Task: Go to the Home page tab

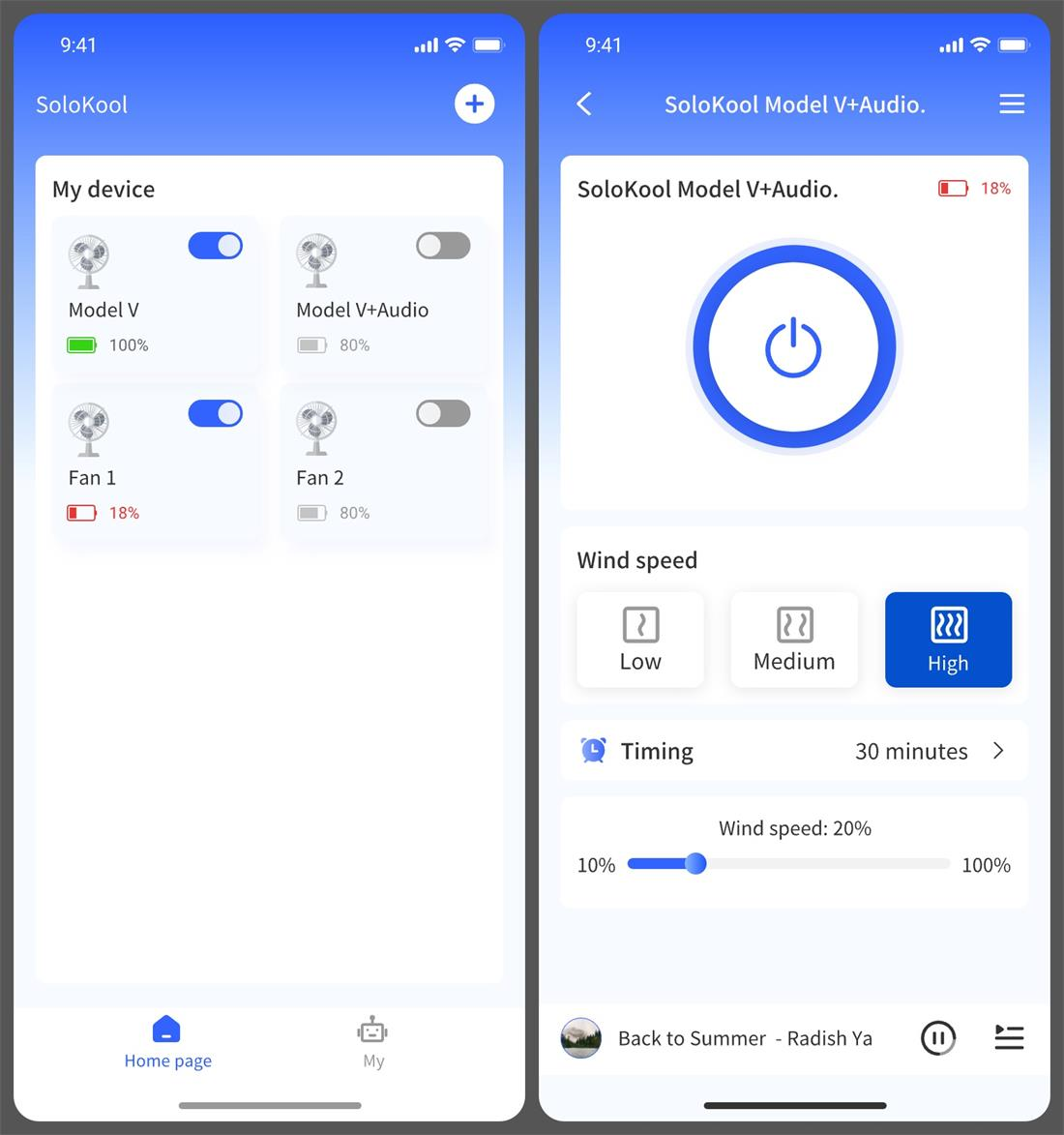Action: tap(167, 1043)
